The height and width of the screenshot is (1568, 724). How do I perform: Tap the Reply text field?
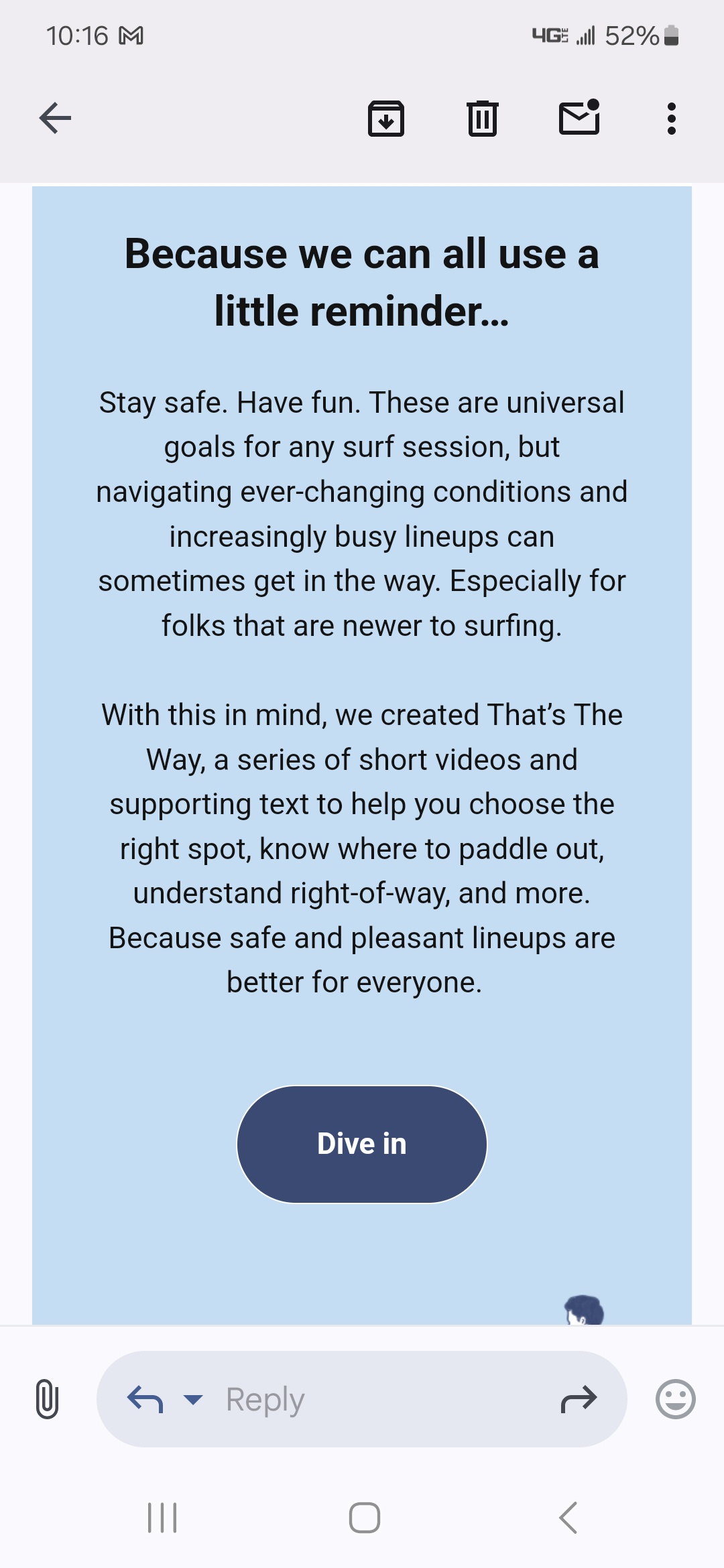[362, 1399]
